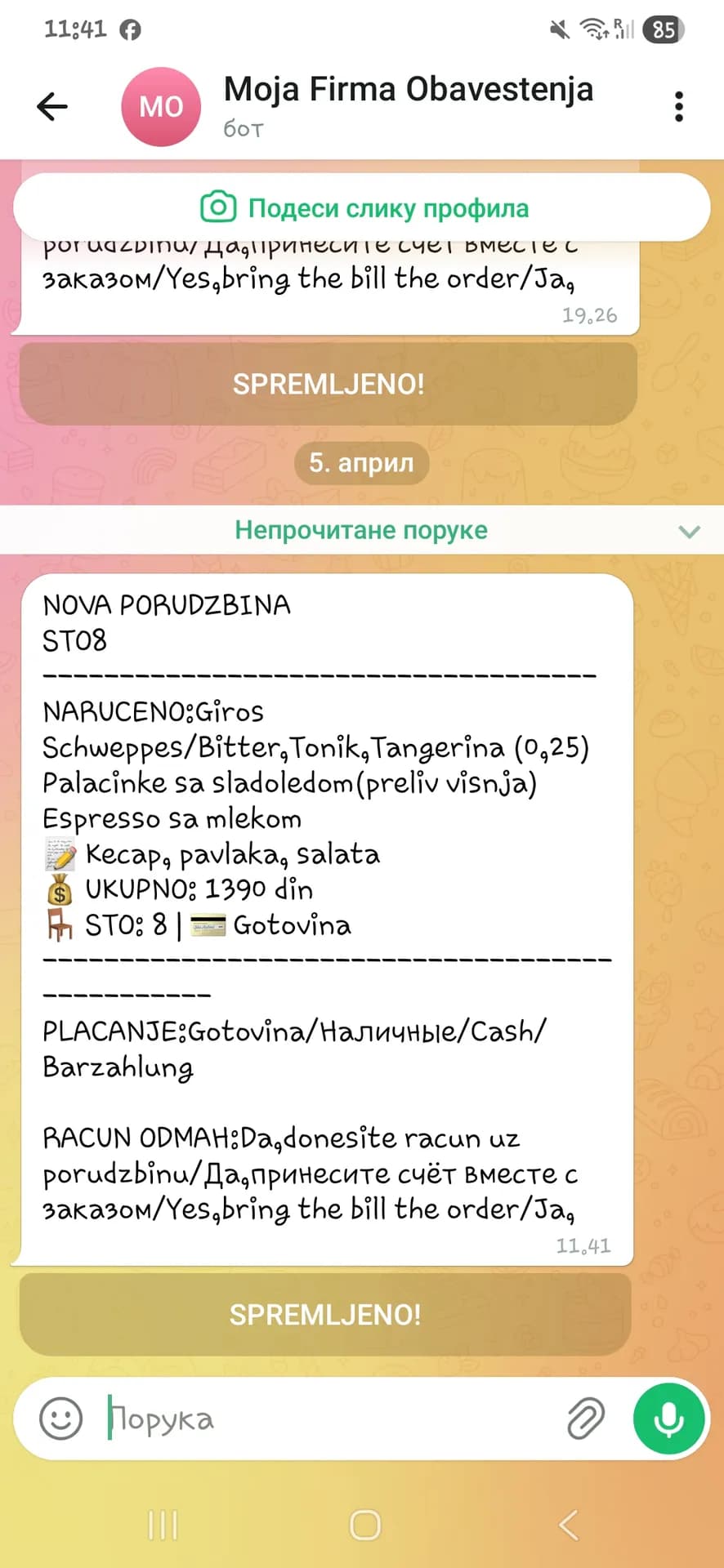The width and height of the screenshot is (724, 1568).
Task: Jump down via unread messages chevron
Action: (x=689, y=531)
